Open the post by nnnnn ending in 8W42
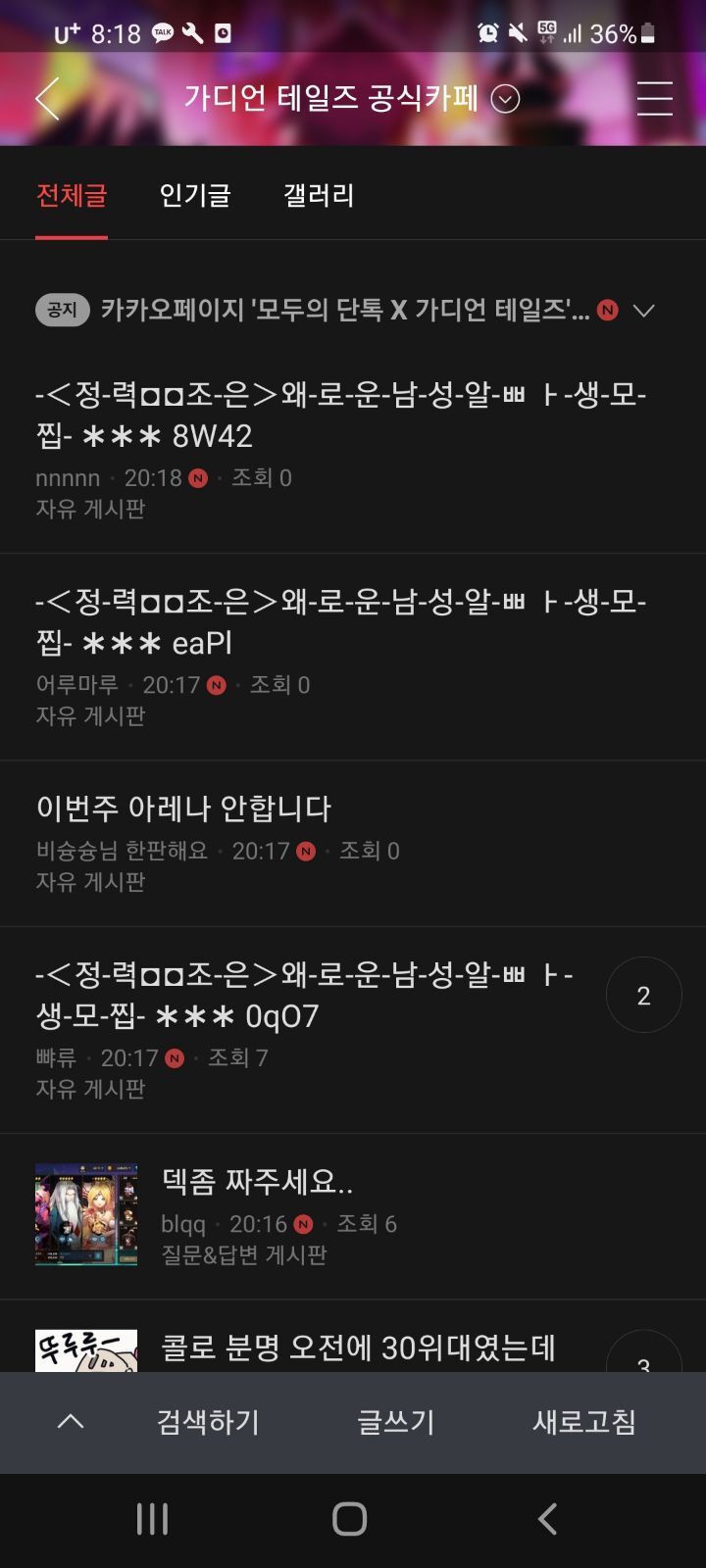The width and height of the screenshot is (706, 1568). click(x=340, y=416)
